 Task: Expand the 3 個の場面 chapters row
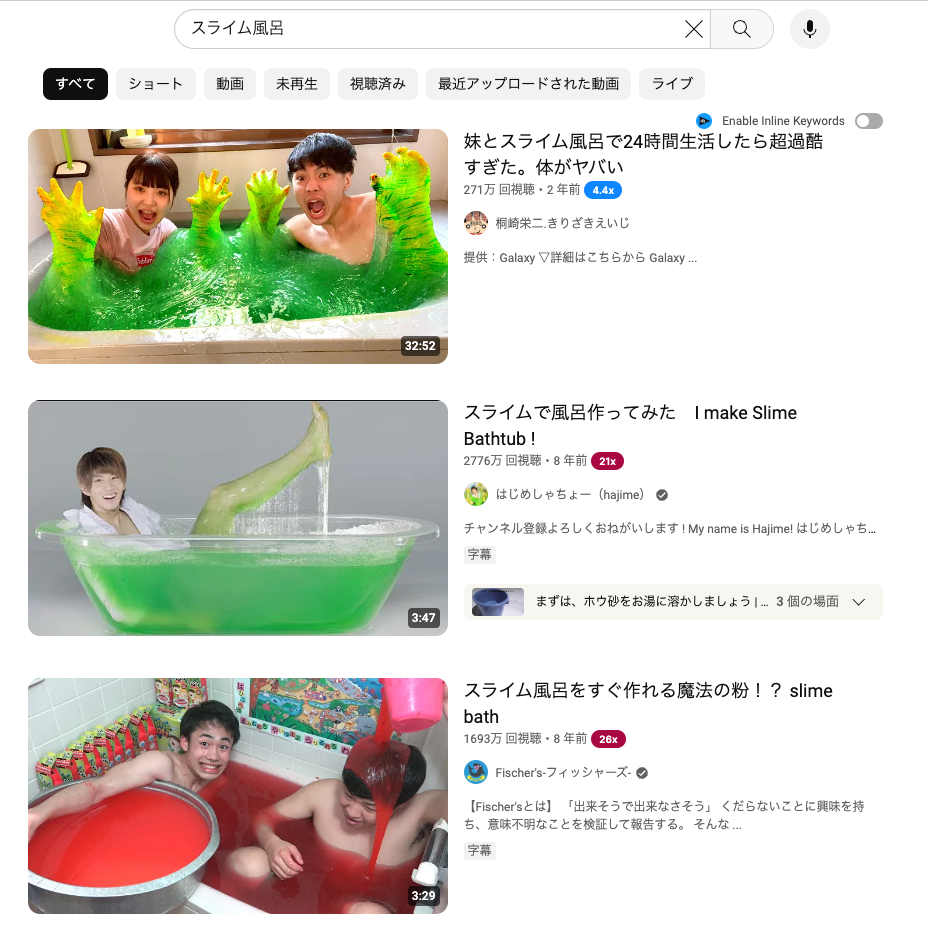pos(673,602)
